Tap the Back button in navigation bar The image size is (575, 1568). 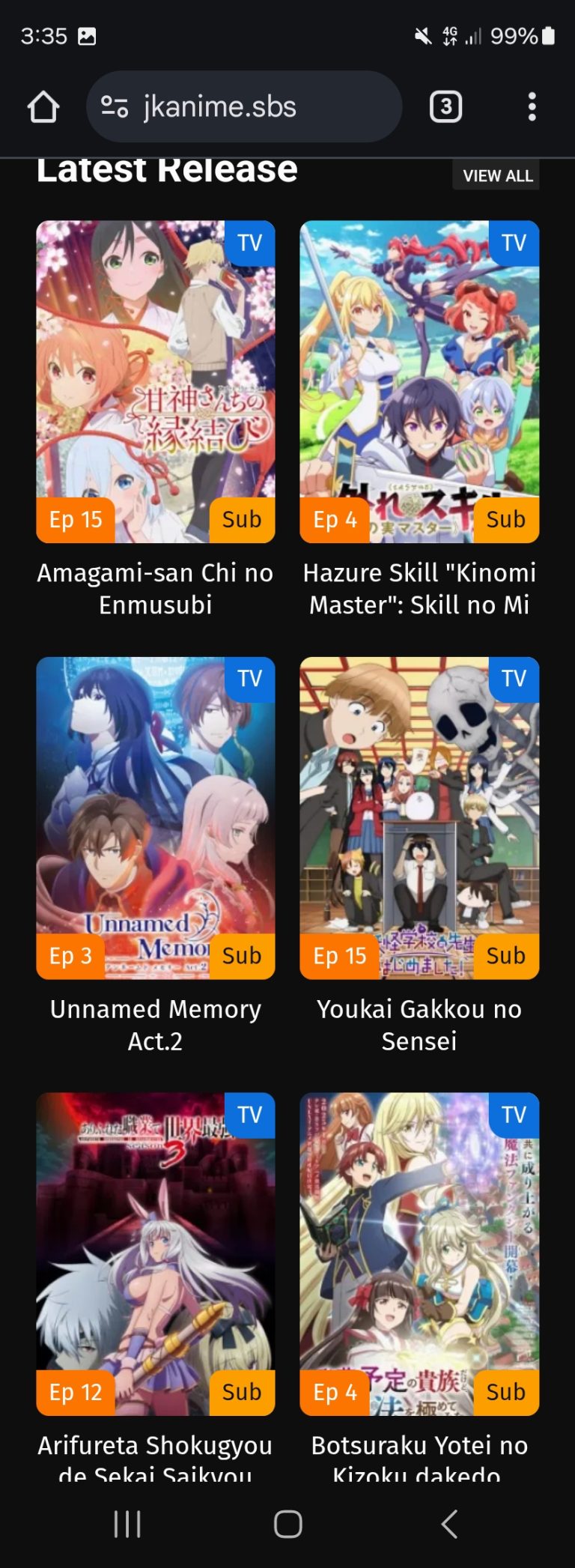tap(448, 1522)
